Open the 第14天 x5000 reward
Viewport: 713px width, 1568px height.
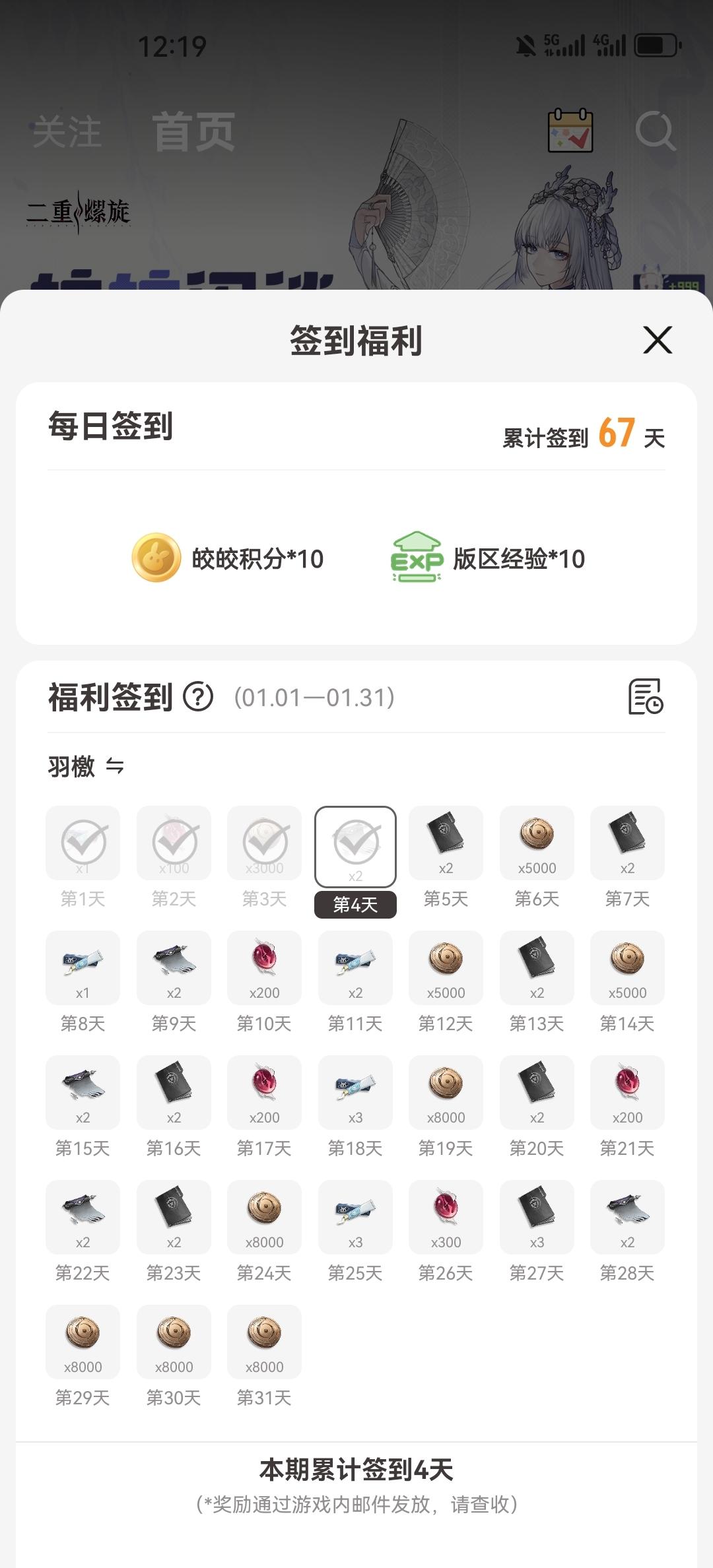[x=627, y=968]
